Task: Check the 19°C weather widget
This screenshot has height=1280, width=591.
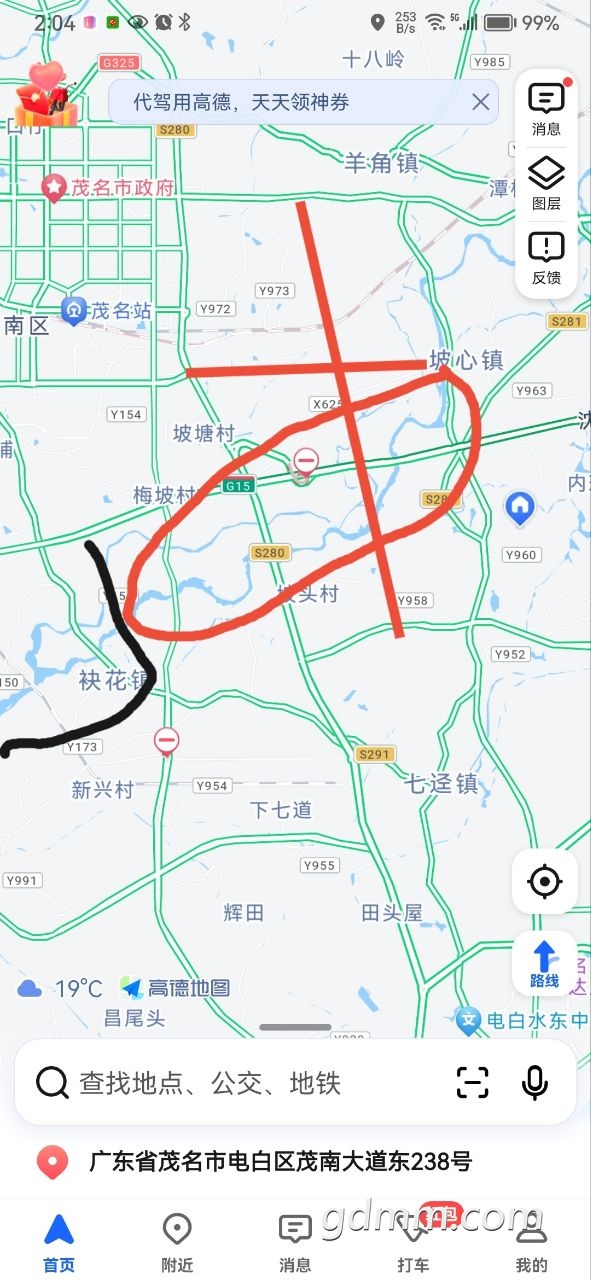Action: click(60, 989)
